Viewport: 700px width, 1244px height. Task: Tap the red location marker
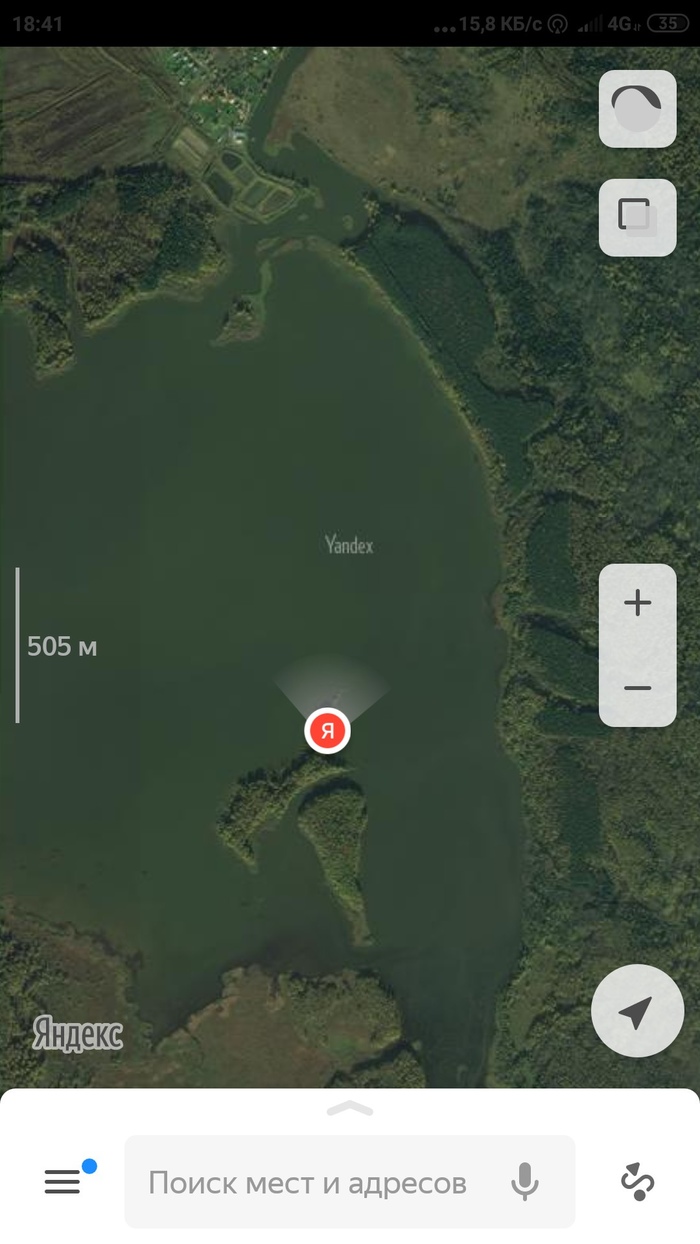327,731
